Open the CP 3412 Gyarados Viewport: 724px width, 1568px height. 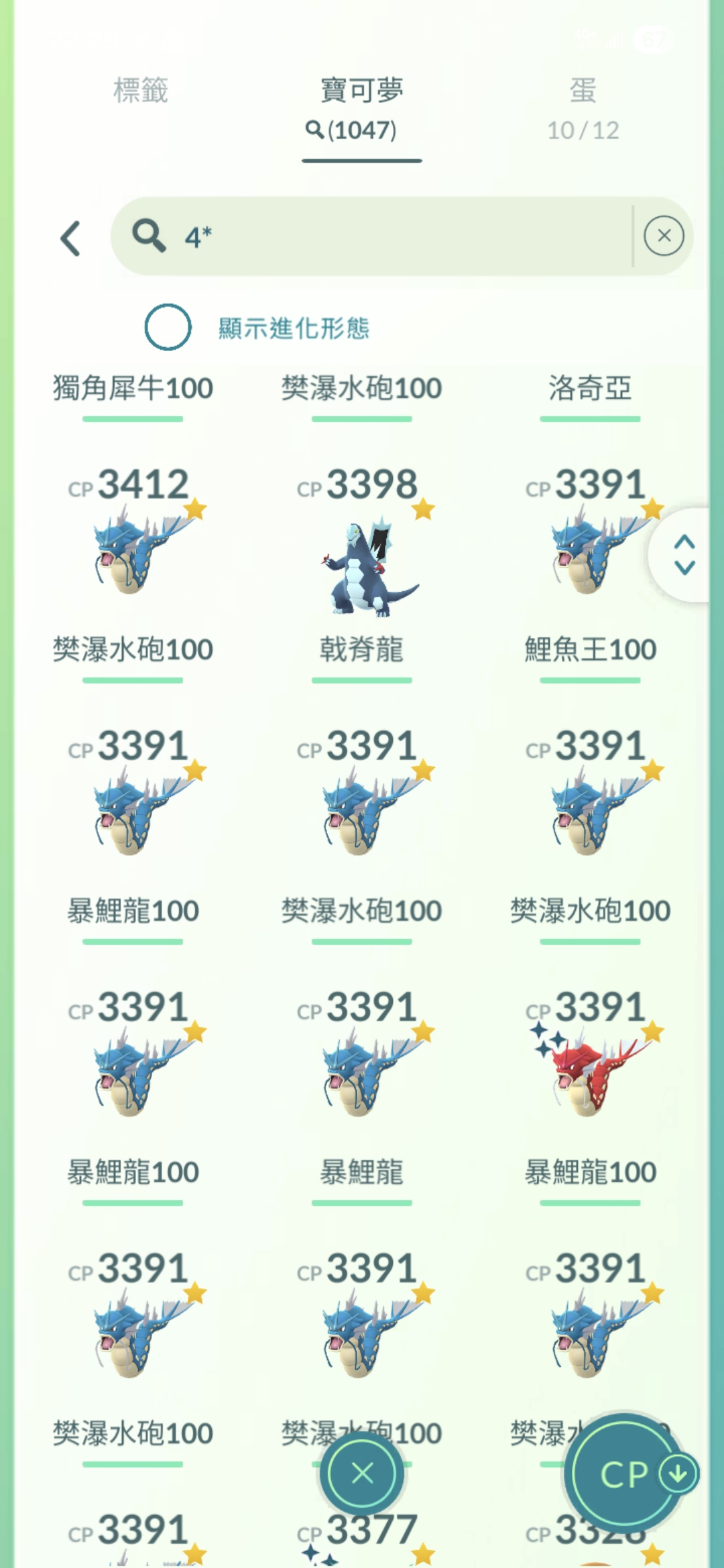click(x=133, y=549)
